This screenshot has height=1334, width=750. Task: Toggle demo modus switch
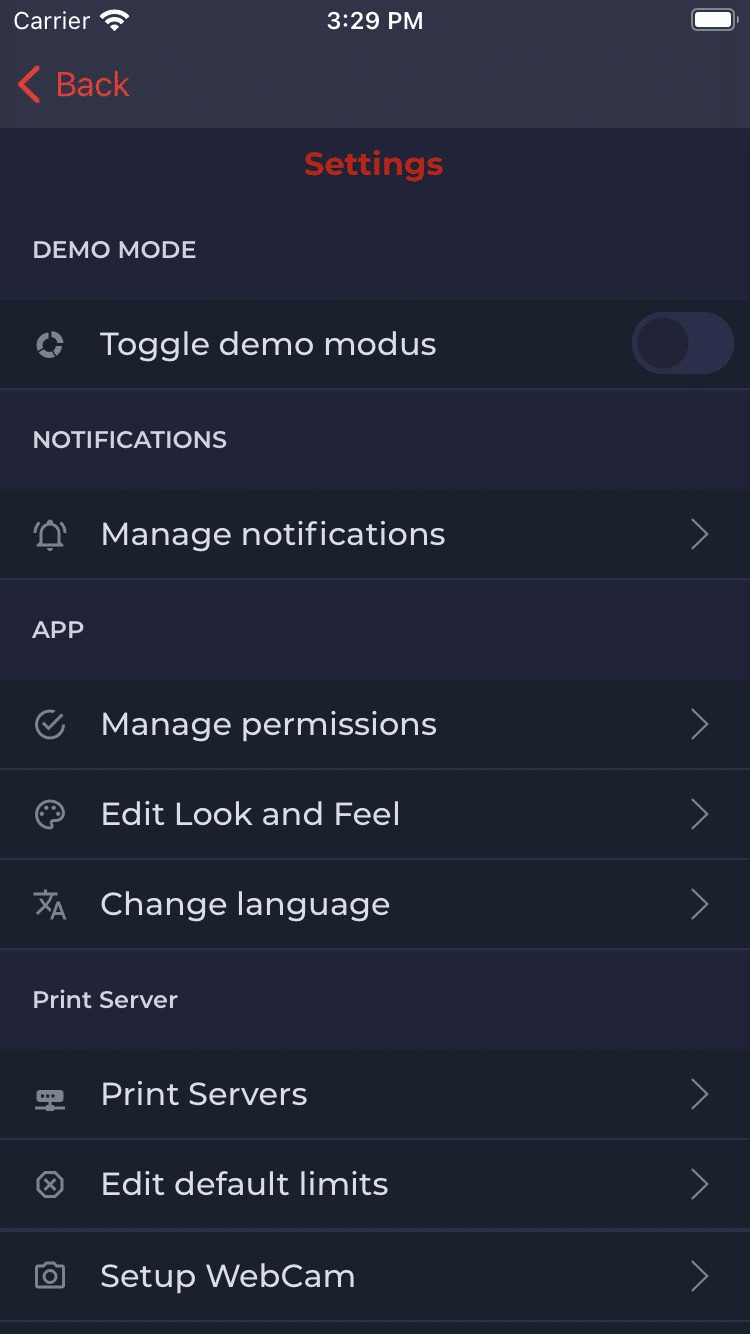pyautogui.click(x=682, y=344)
